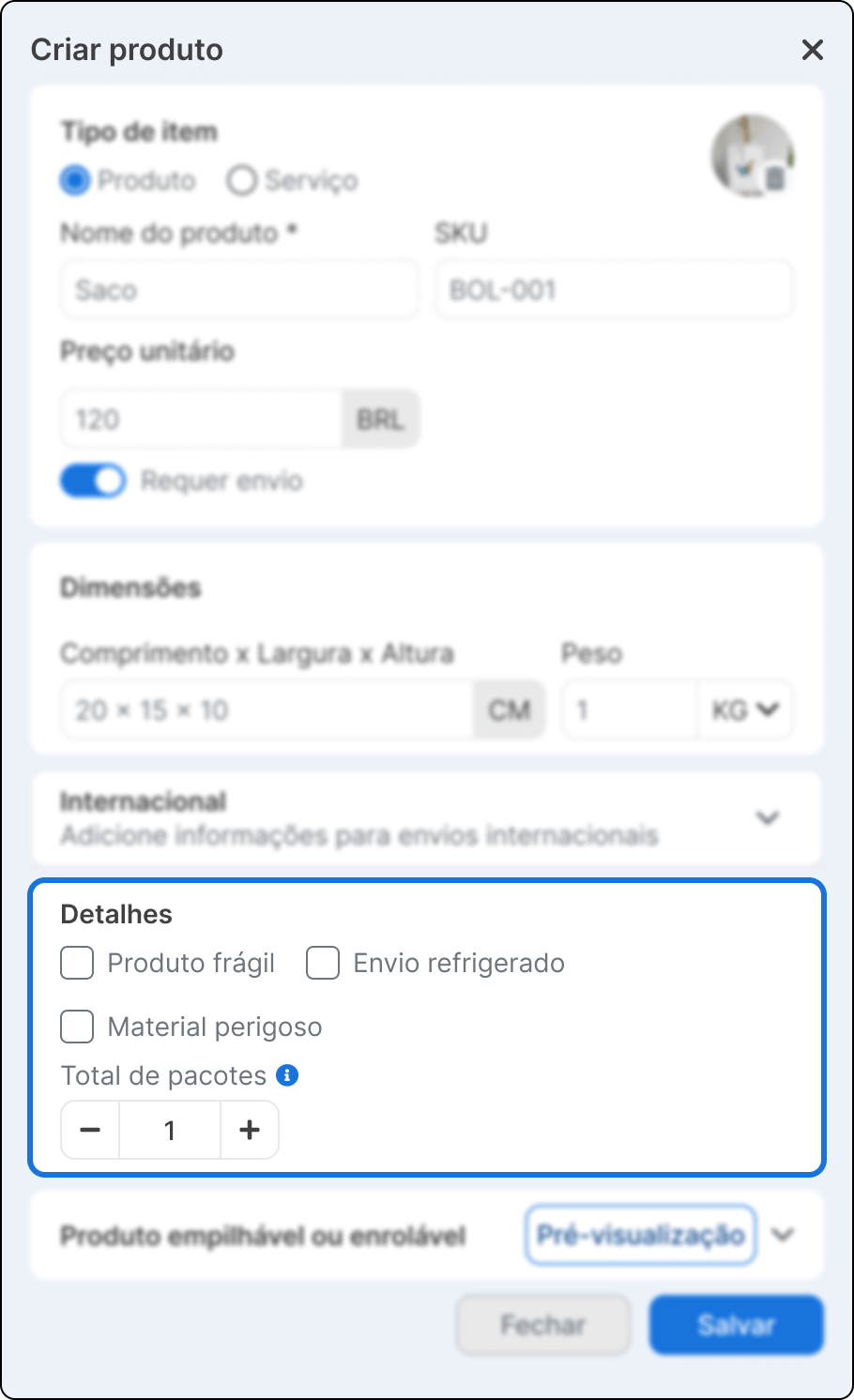Toggle the Requer envio switch
The height and width of the screenshot is (1400, 854).
point(93,480)
